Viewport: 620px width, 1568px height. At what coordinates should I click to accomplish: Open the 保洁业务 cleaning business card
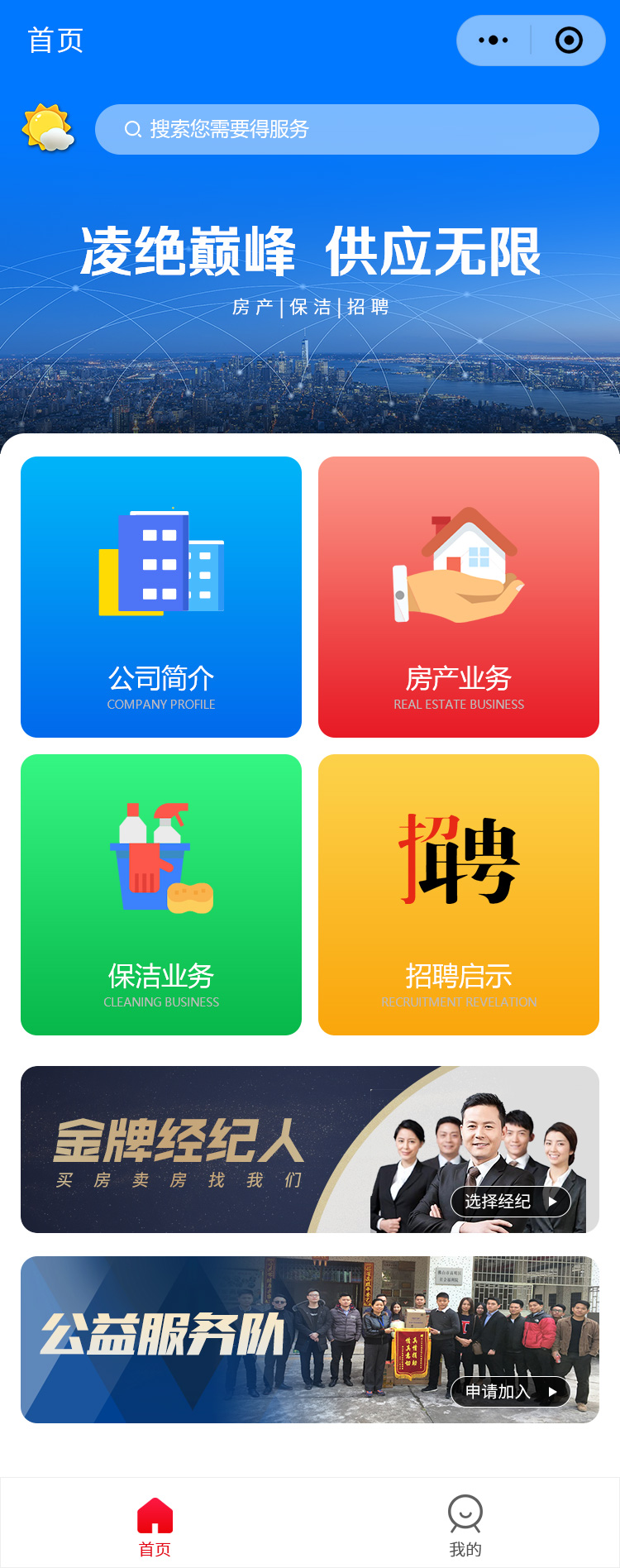pos(161,895)
